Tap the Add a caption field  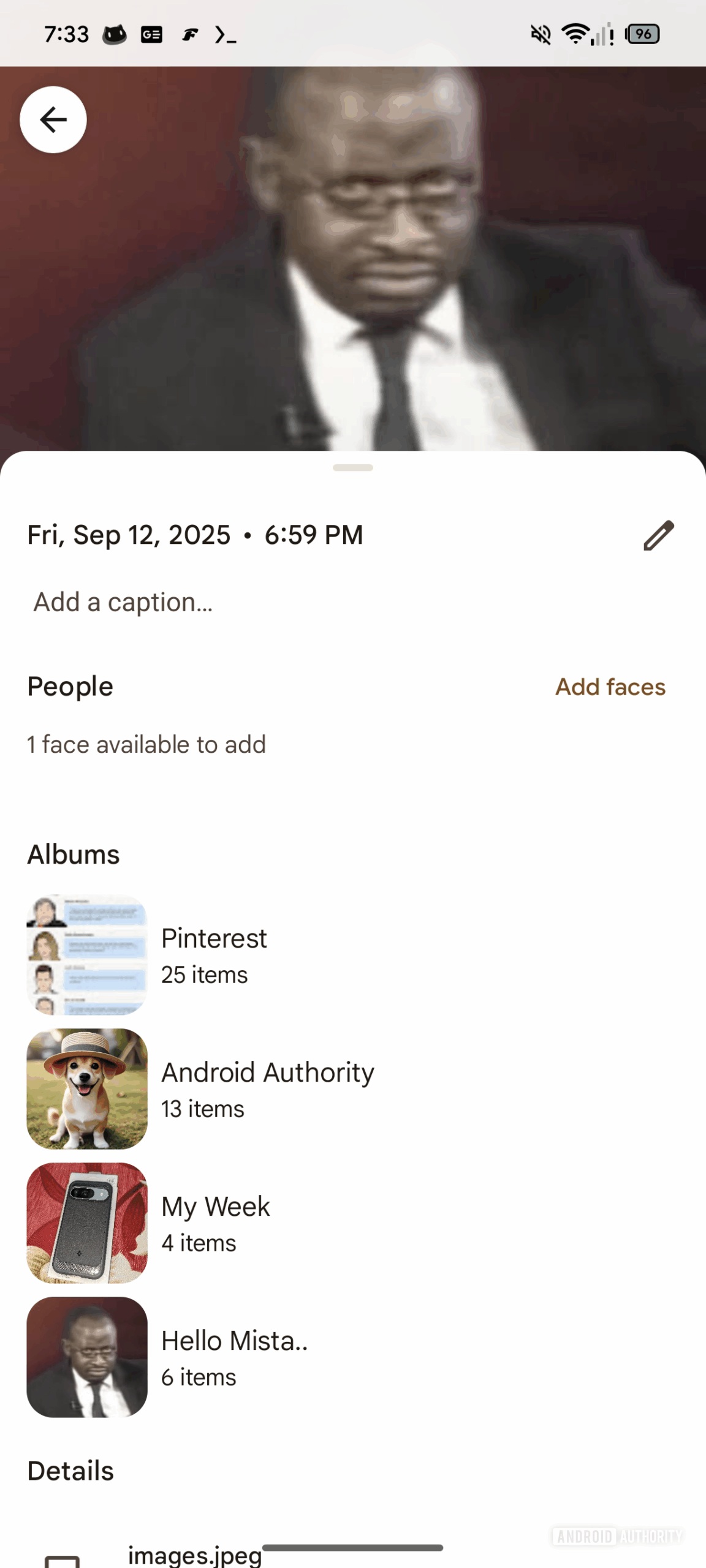pos(123,602)
